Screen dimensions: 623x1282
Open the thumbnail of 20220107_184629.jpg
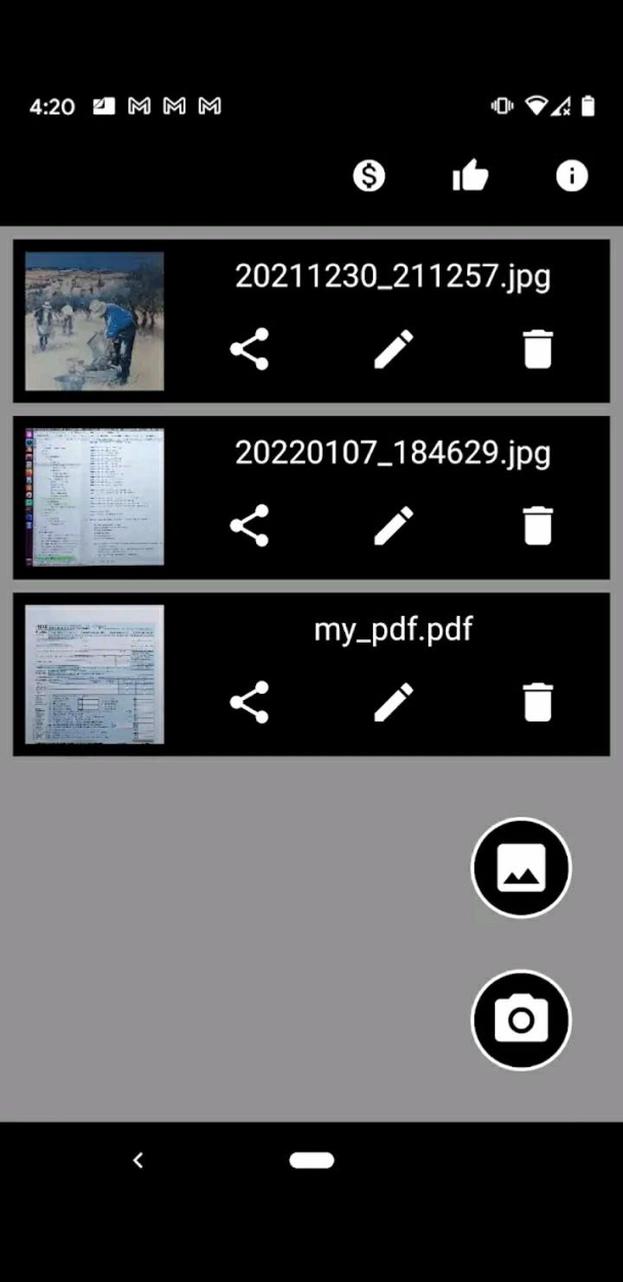94,497
